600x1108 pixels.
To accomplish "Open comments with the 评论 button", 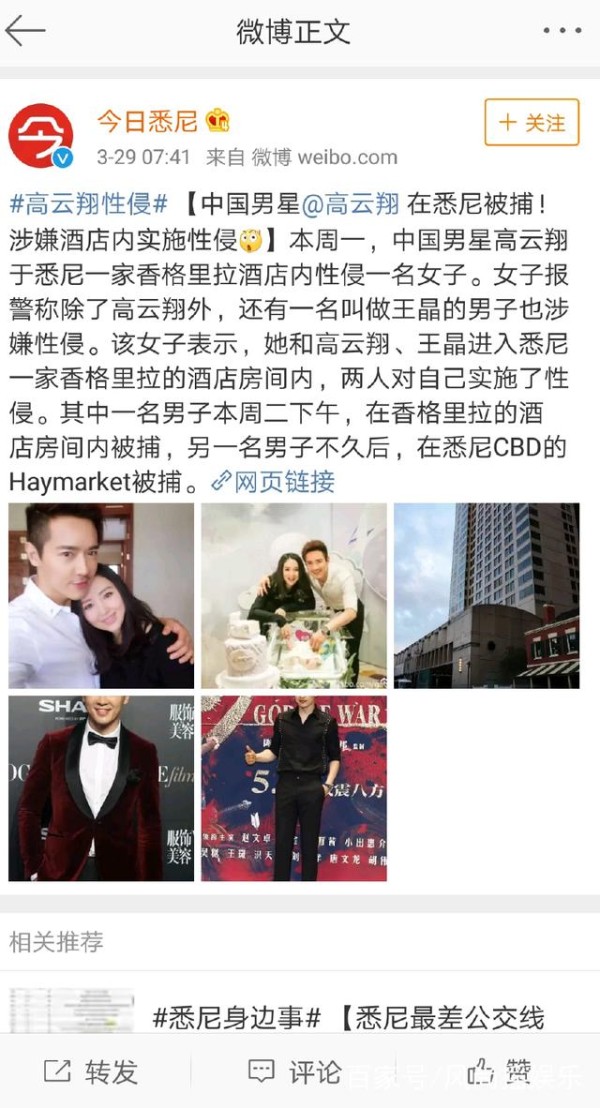I will 295,1072.
